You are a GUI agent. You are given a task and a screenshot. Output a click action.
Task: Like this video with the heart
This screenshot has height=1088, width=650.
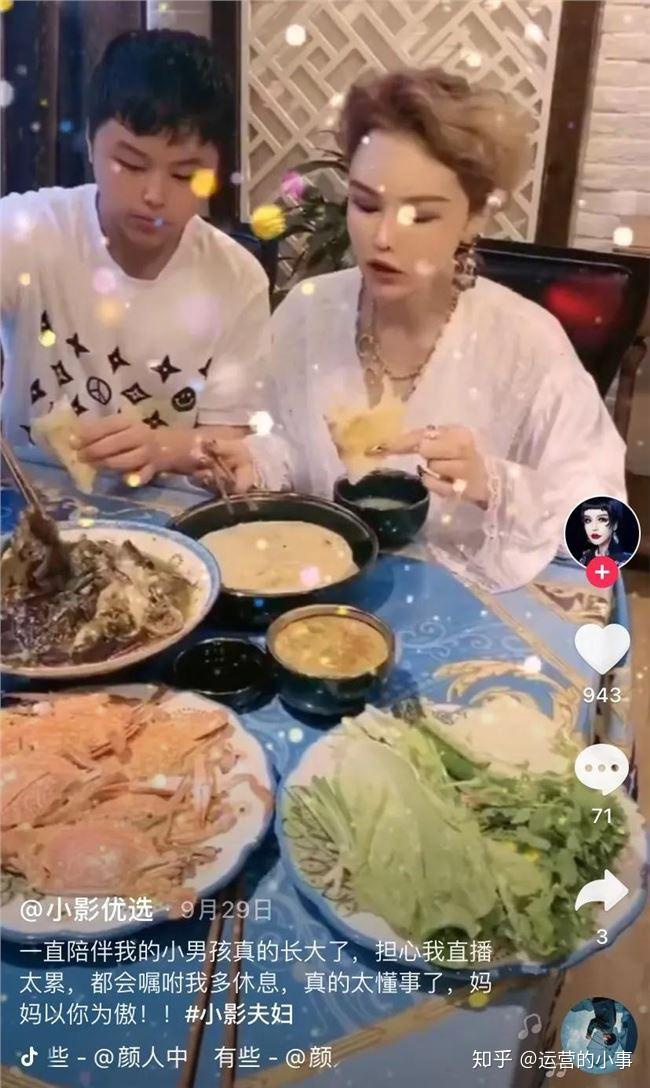(x=601, y=648)
